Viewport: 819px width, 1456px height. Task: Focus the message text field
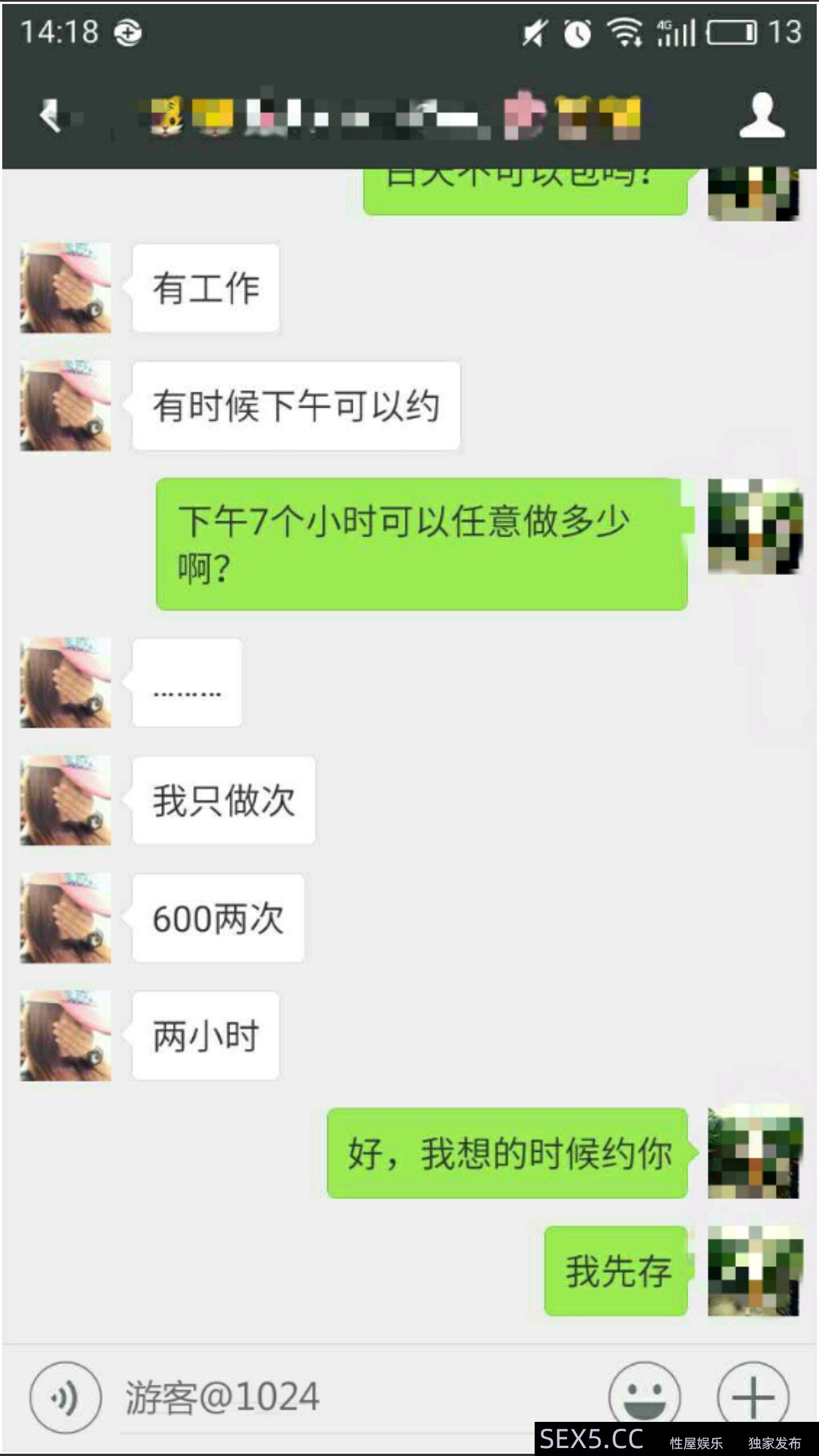pyautogui.click(x=353, y=1397)
